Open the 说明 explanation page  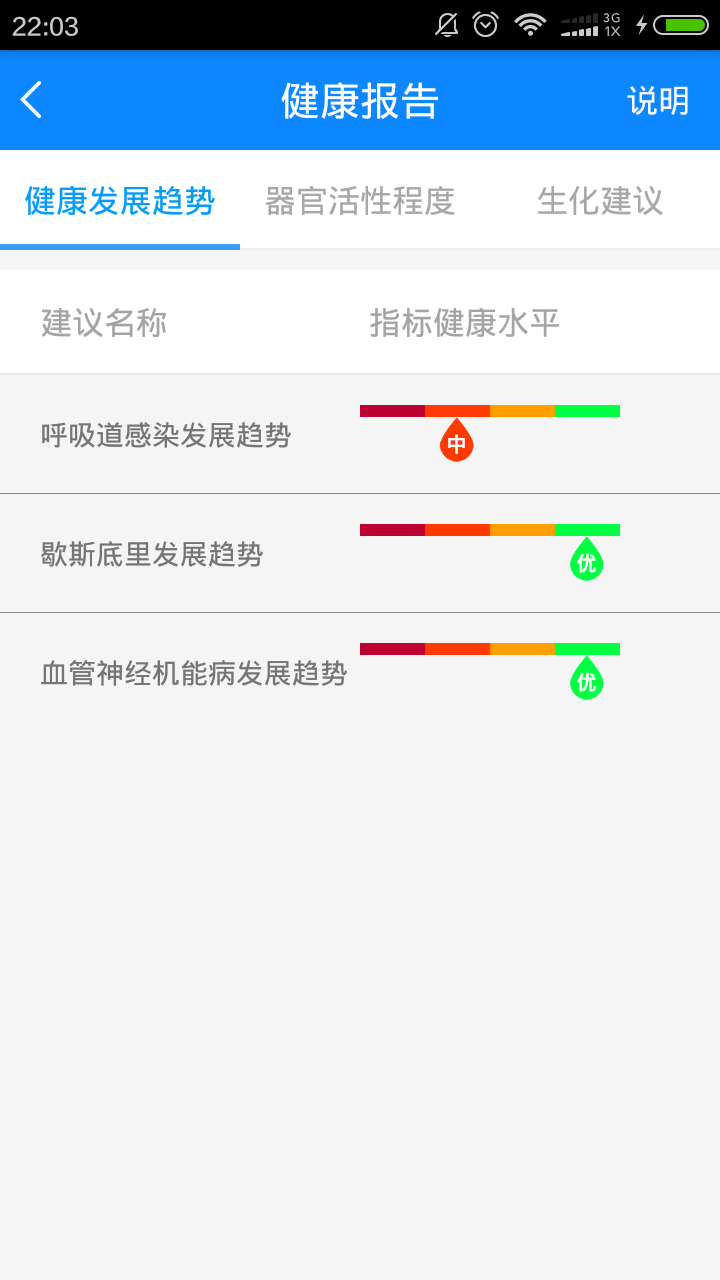(x=658, y=100)
